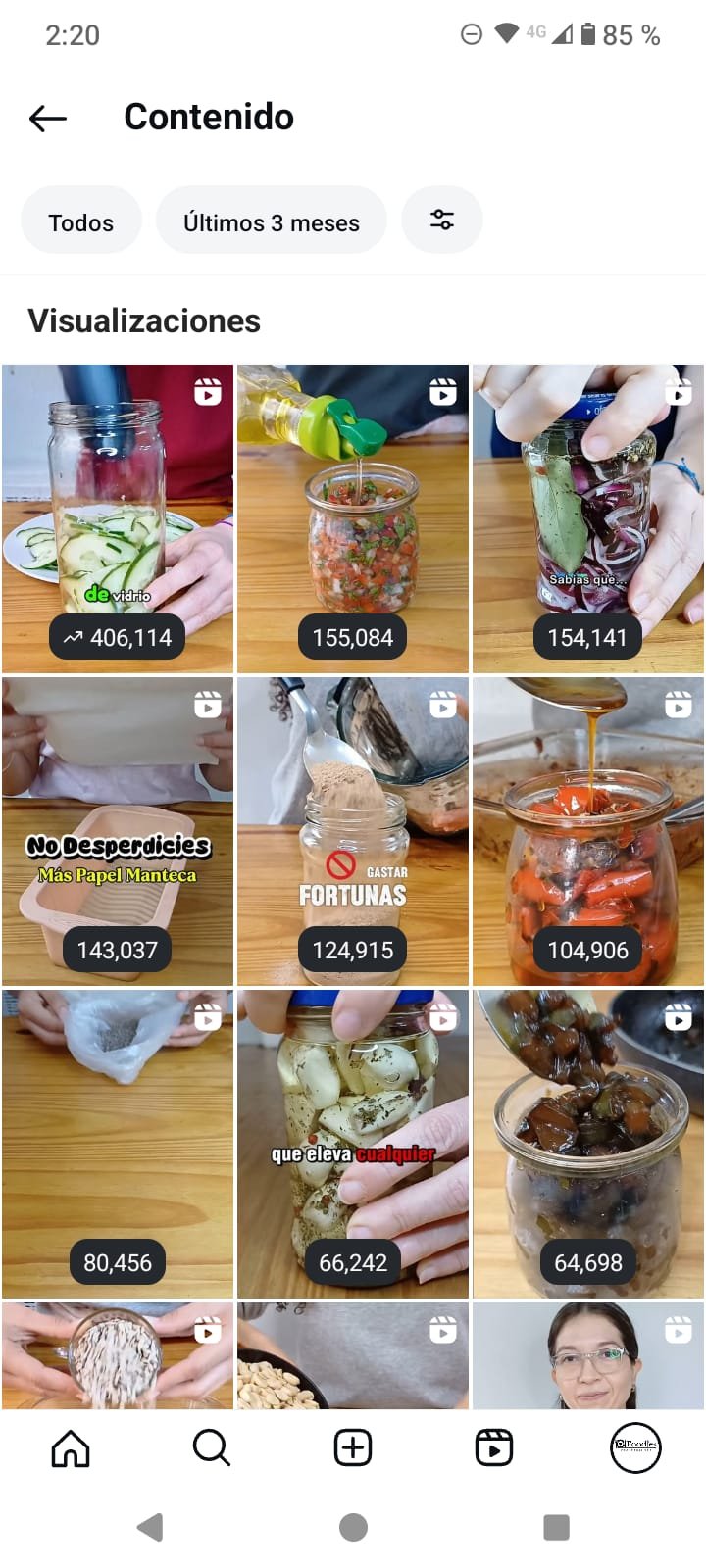Switch to the Search tab
The height and width of the screenshot is (1568, 706).
coord(212,1447)
